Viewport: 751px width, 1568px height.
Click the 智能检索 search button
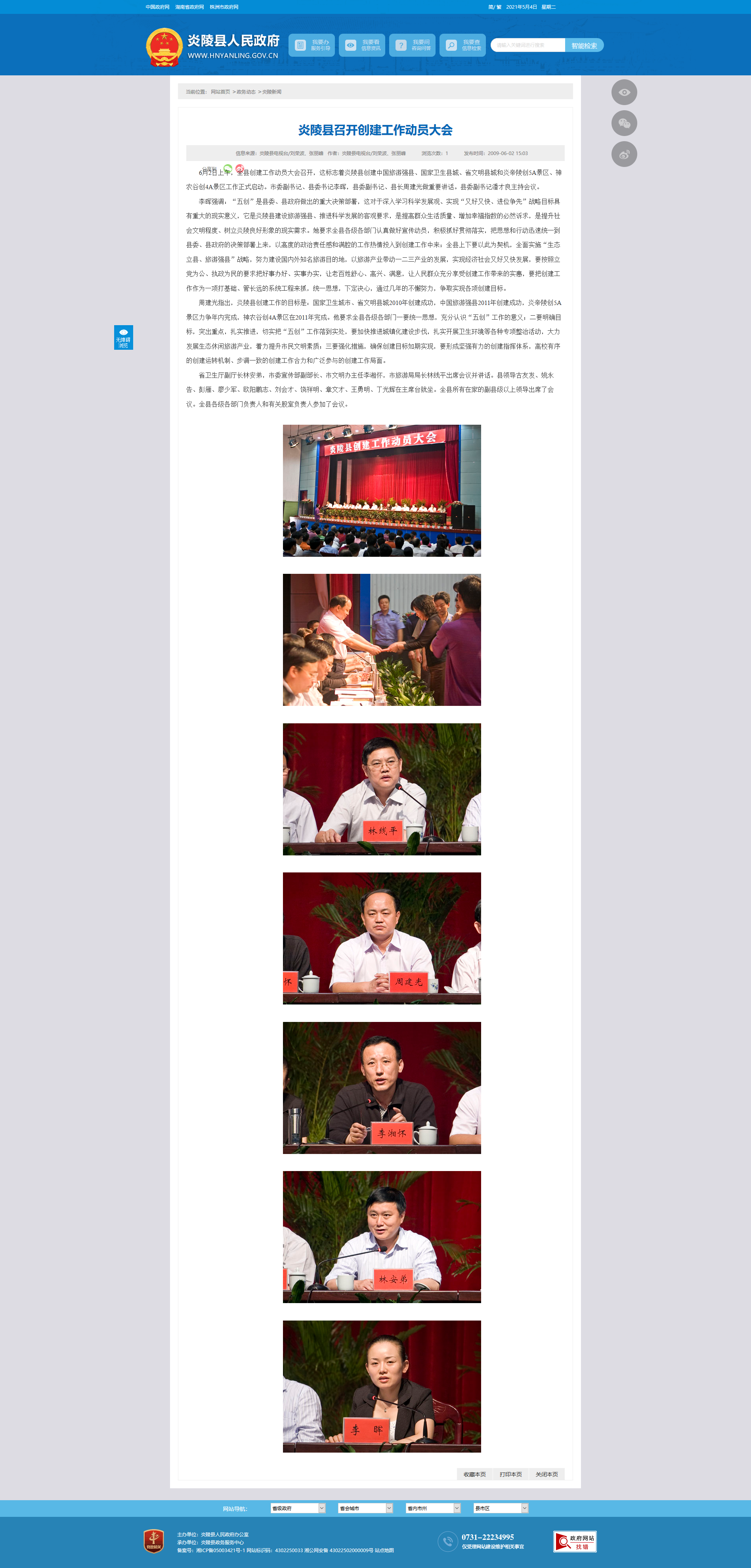tap(584, 46)
